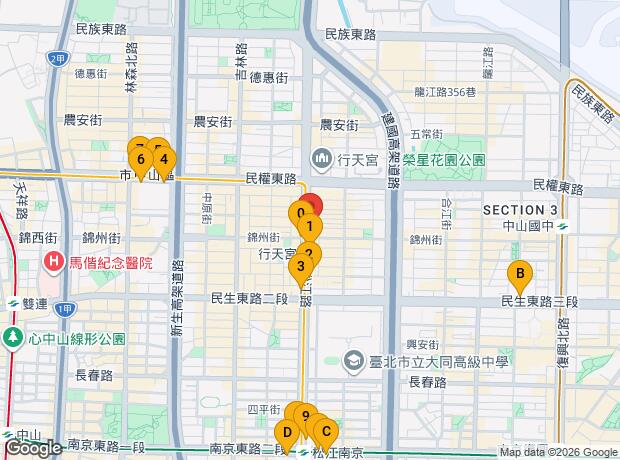Tap map marker 1
This screenshot has width=620, height=460.
click(310, 227)
